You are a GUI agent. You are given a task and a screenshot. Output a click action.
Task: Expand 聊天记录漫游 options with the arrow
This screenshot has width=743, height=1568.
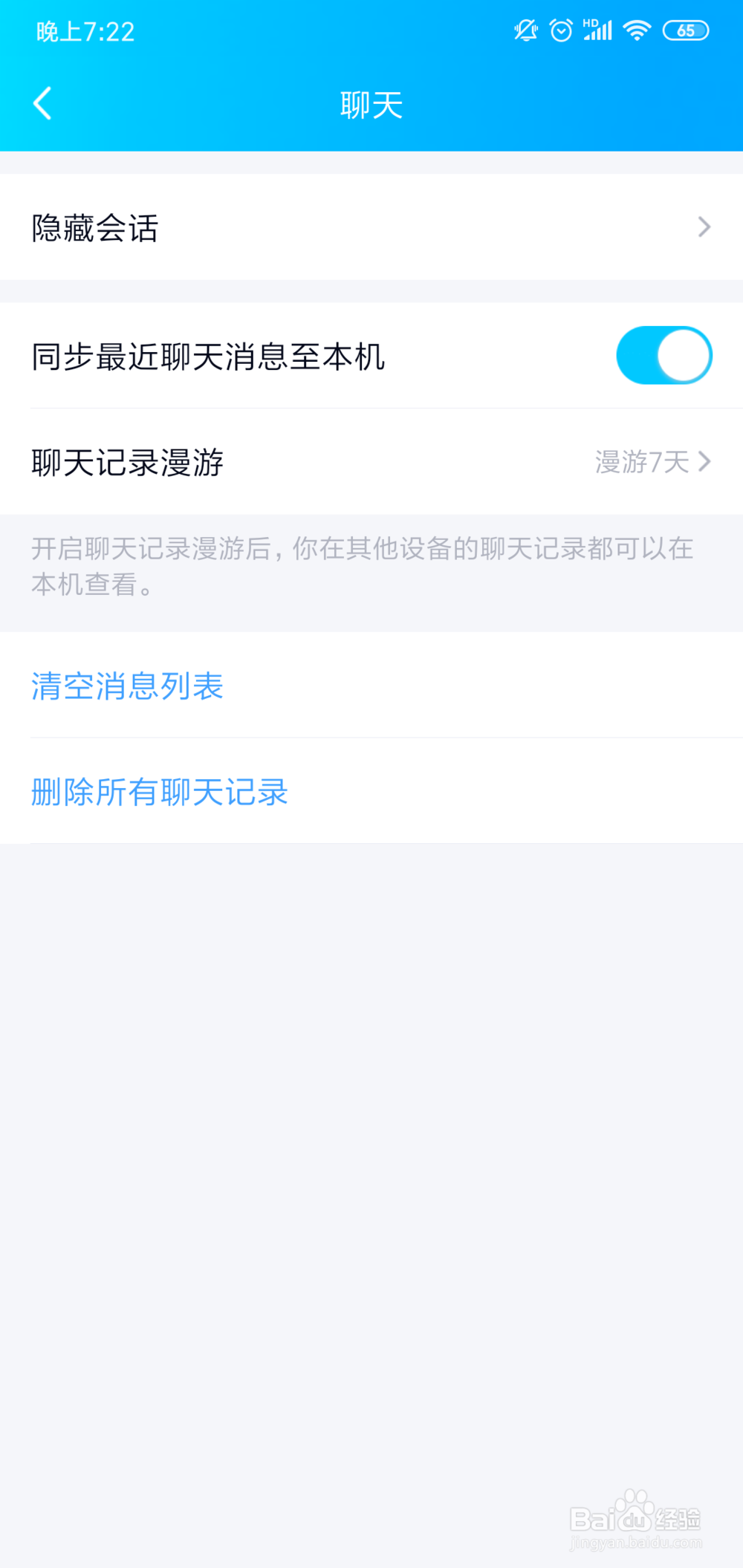click(704, 463)
